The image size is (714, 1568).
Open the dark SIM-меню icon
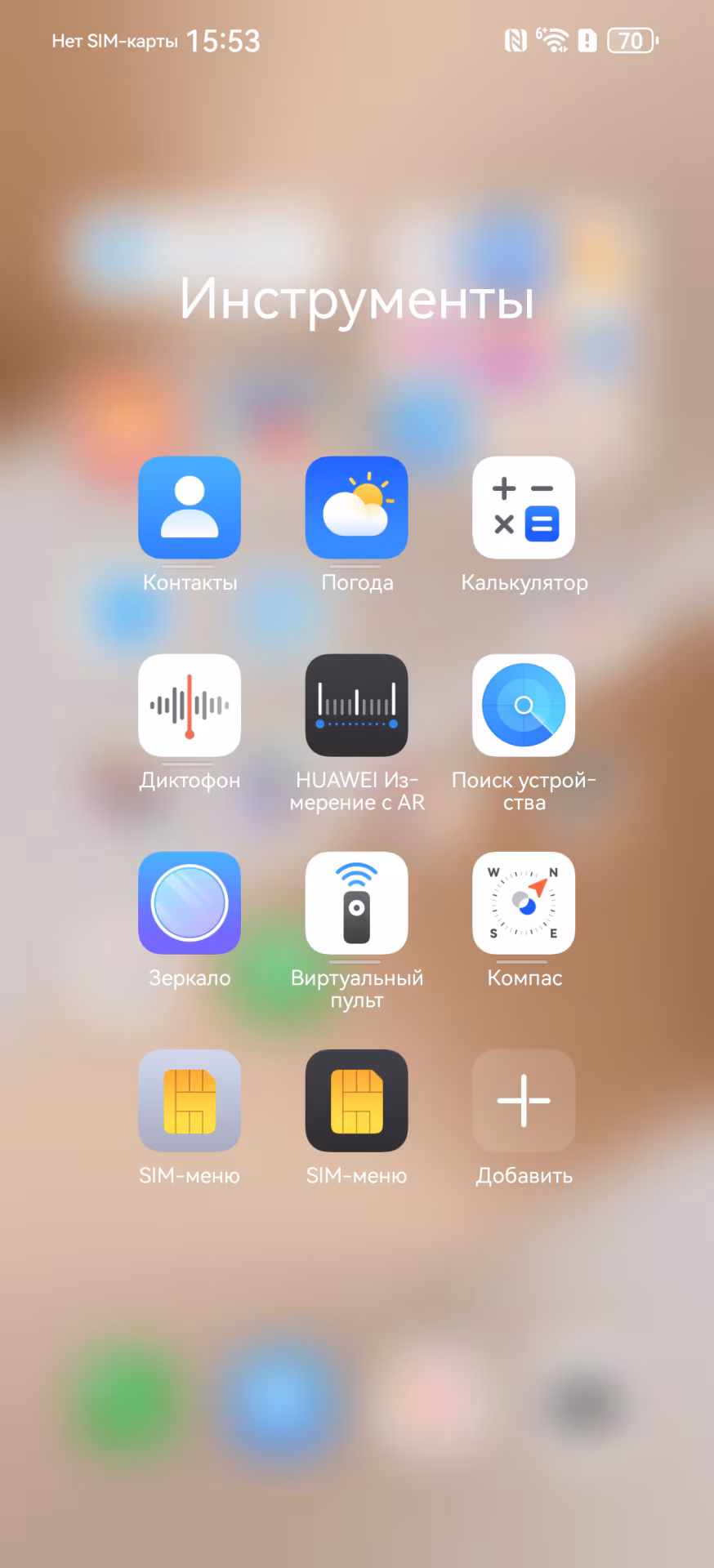356,1100
